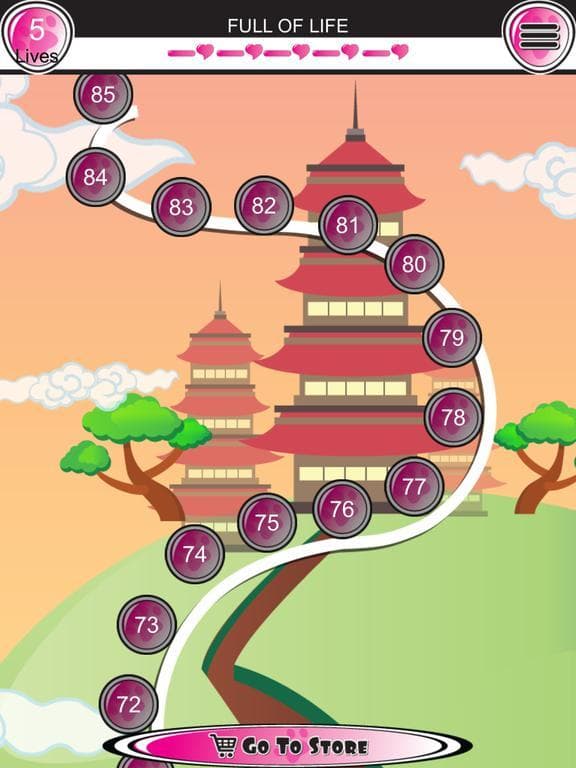Select level 75
The image size is (576, 768).
coord(267,522)
